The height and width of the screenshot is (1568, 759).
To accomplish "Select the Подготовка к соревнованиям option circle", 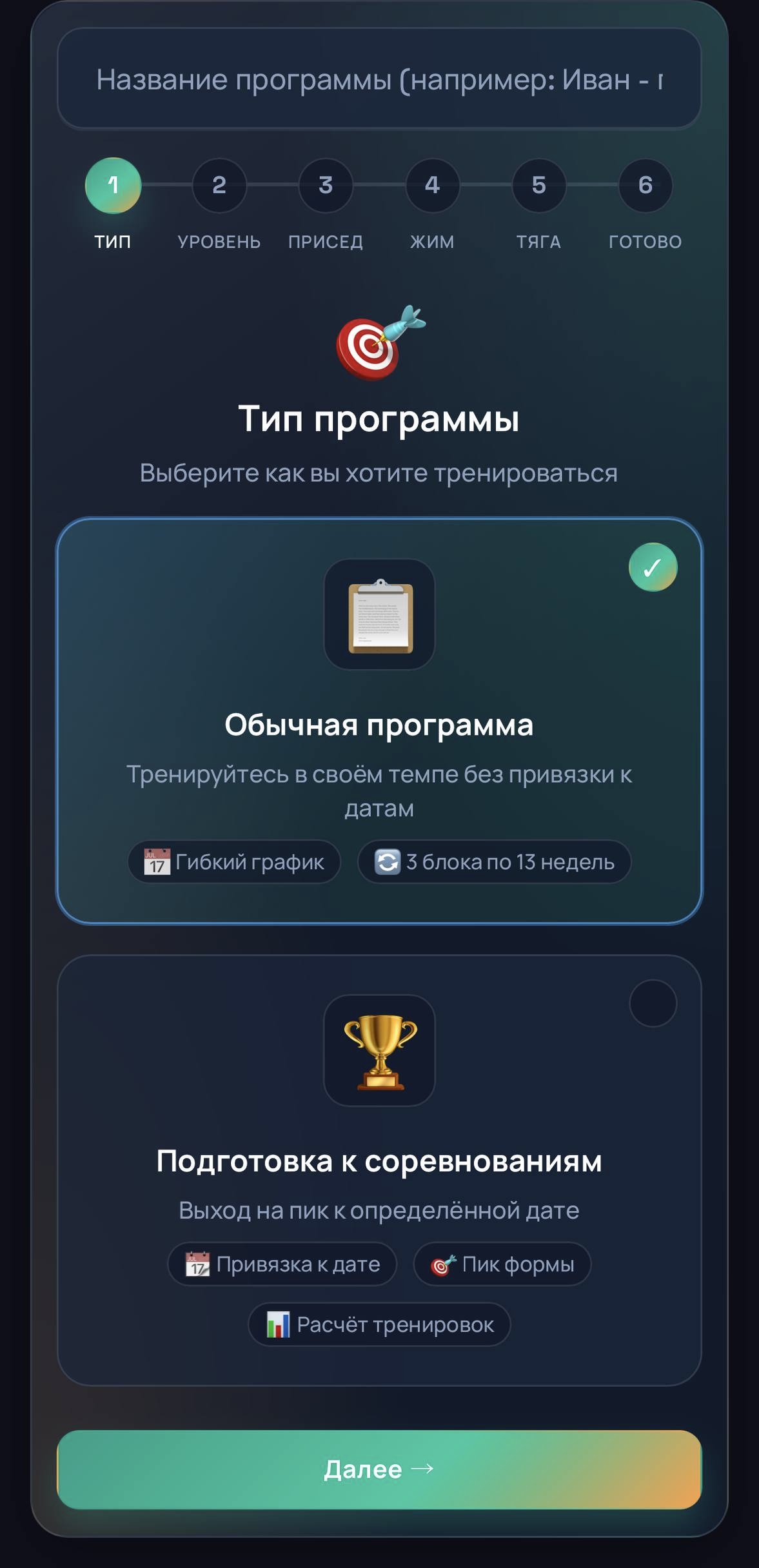I will (653, 1003).
